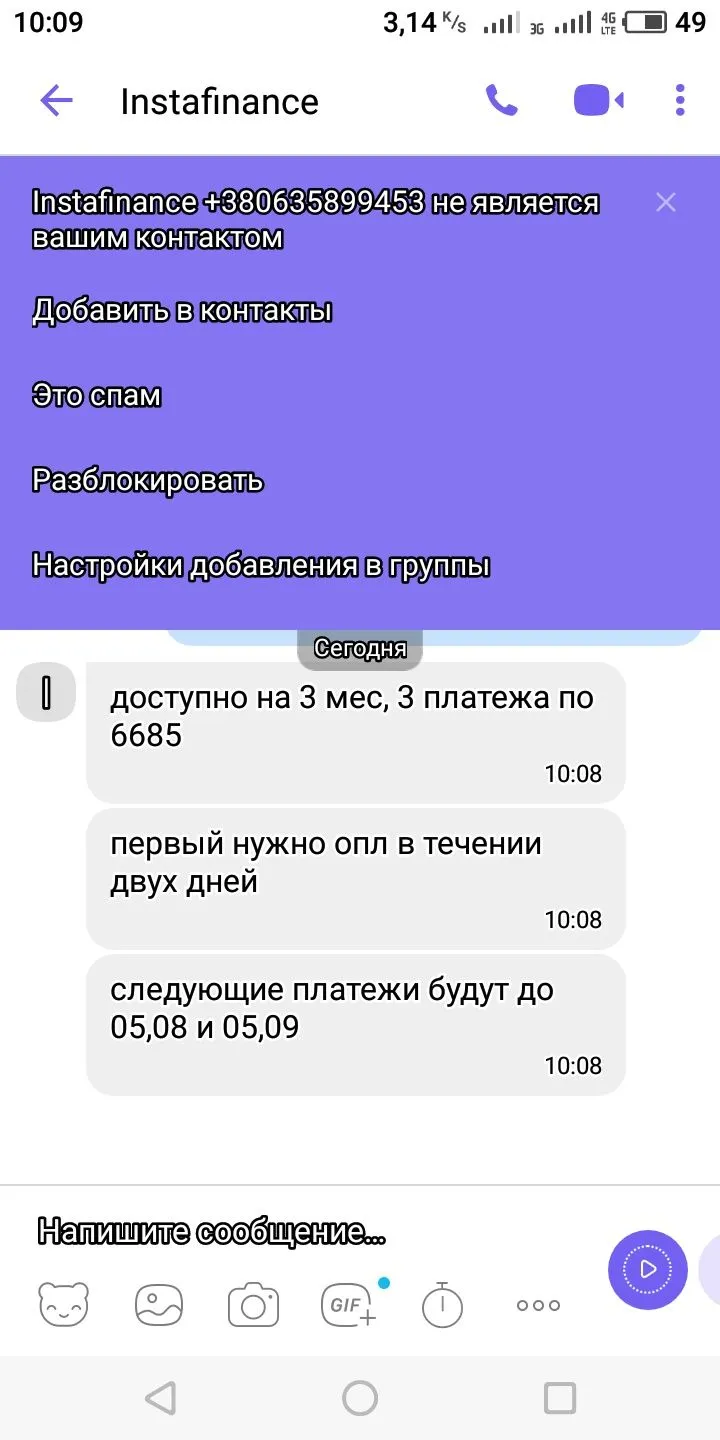Image resolution: width=720 pixels, height=1440 pixels.
Task: Go to the home screen
Action: click(x=360, y=1397)
